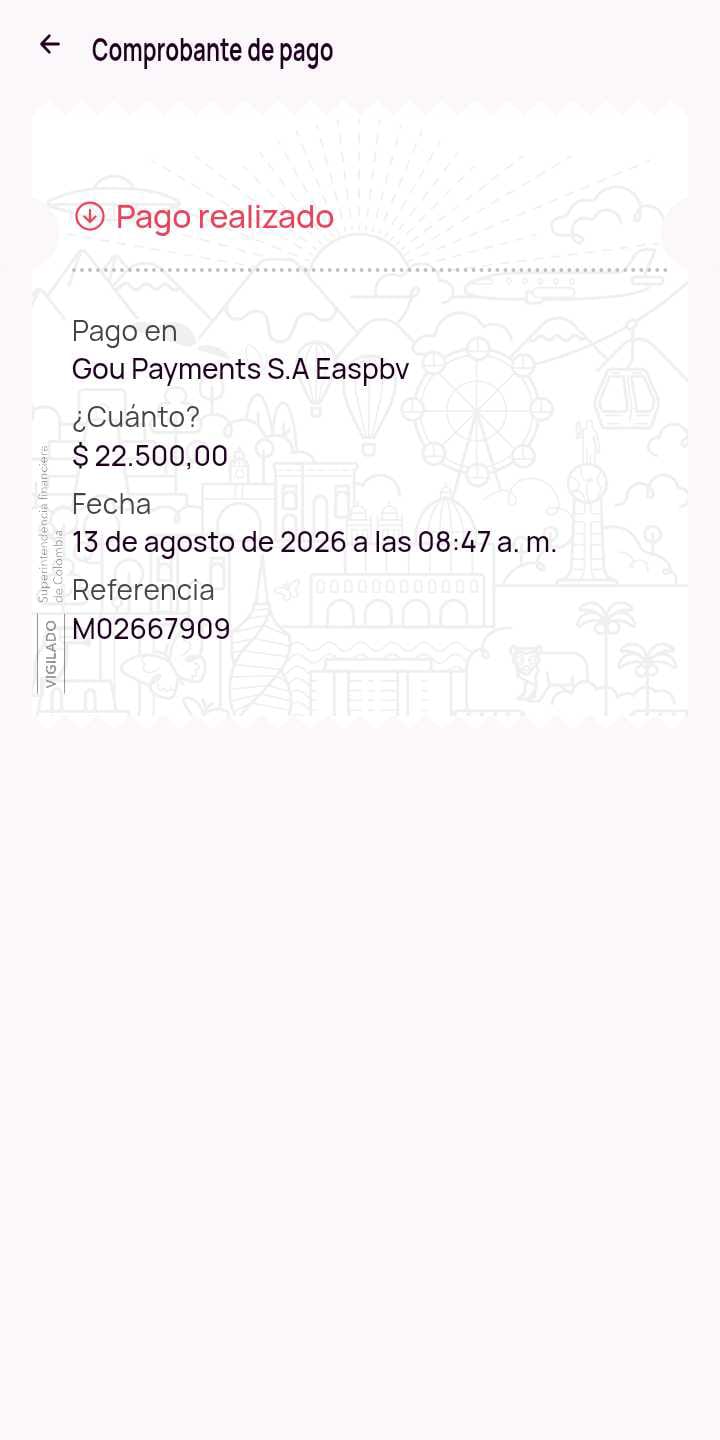Go back using the top-left arrow
The height and width of the screenshot is (1440, 720).
click(x=49, y=44)
